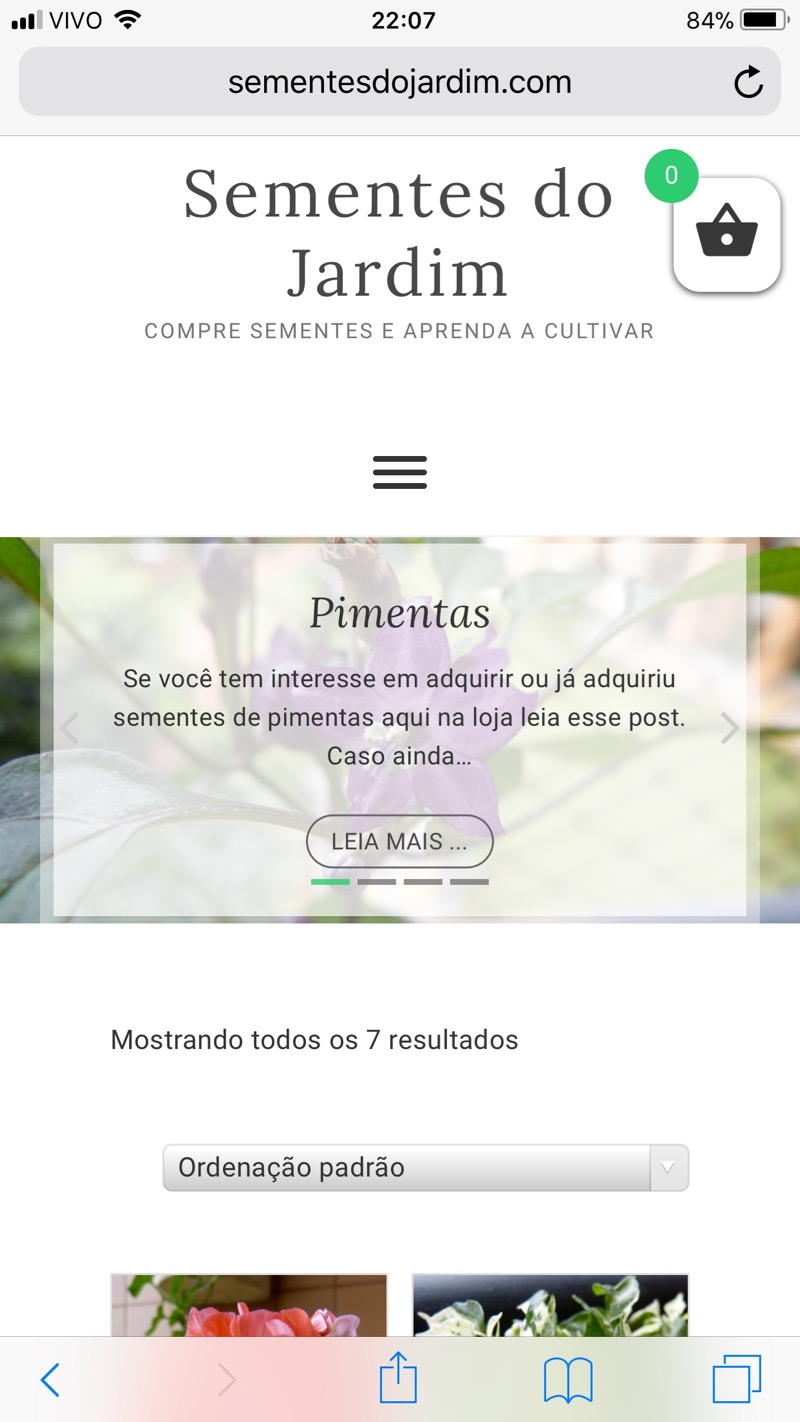Tap the LEIA MAIS button
This screenshot has width=800, height=1422.
click(400, 841)
